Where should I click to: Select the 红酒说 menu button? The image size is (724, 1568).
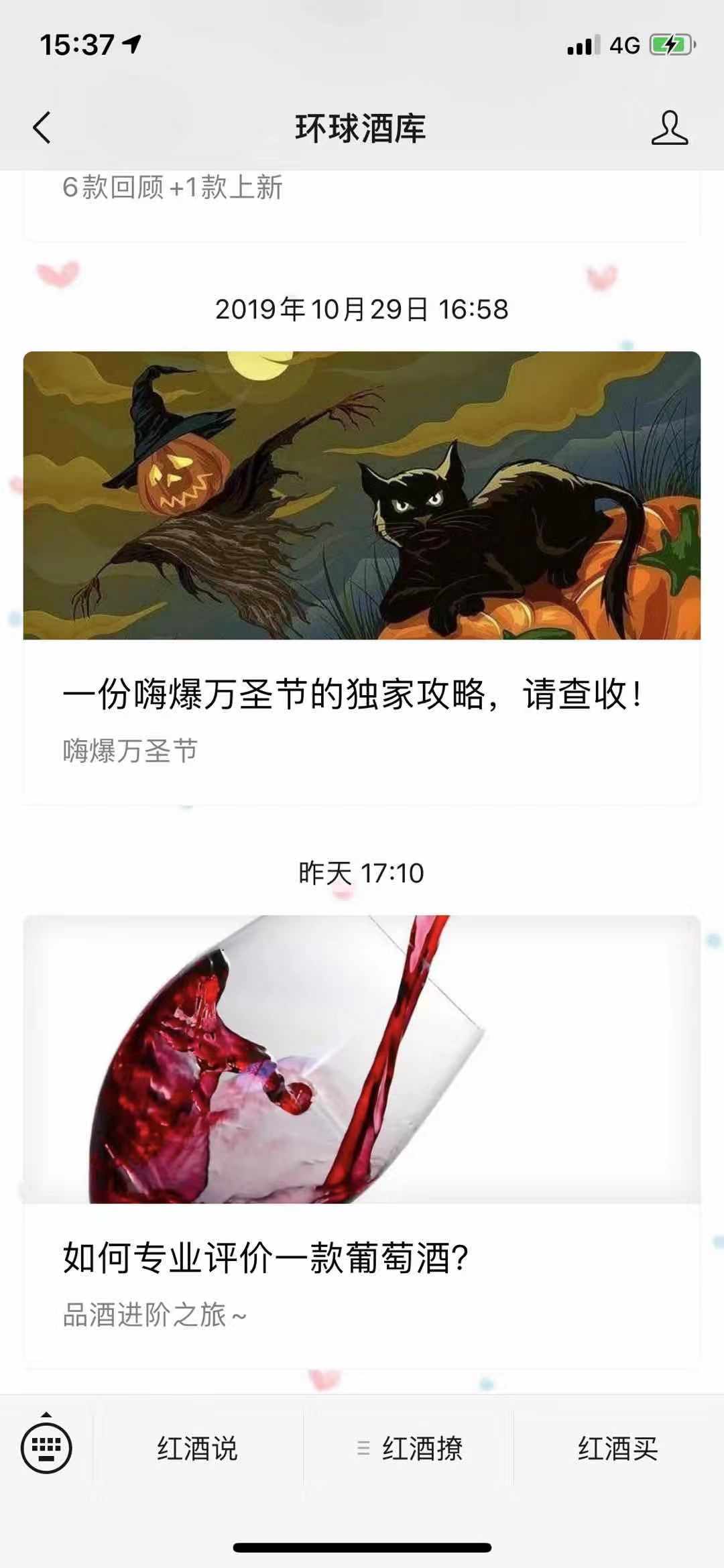click(198, 1449)
